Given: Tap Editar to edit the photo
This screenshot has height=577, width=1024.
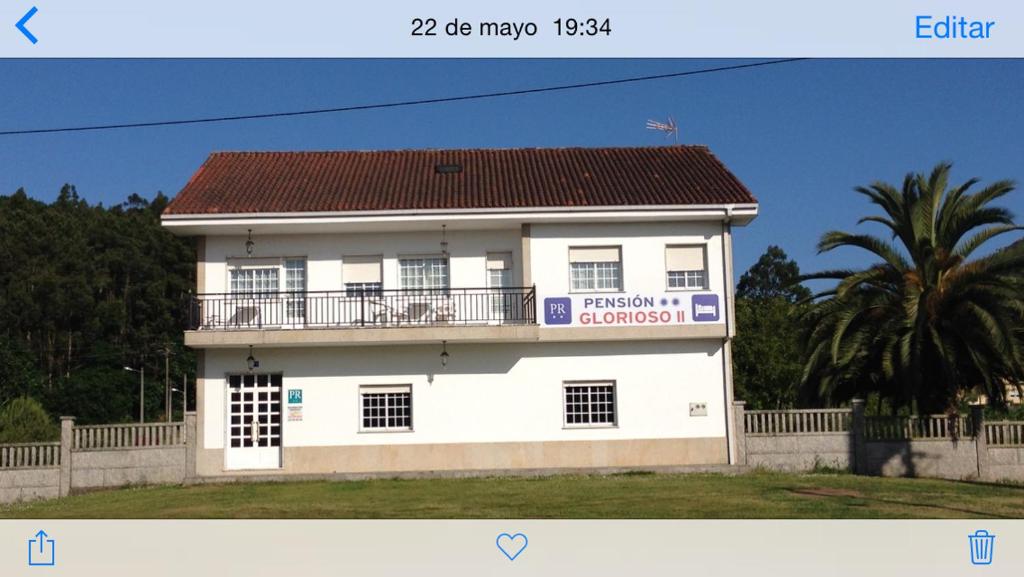Looking at the screenshot, I should pyautogui.click(x=953, y=28).
